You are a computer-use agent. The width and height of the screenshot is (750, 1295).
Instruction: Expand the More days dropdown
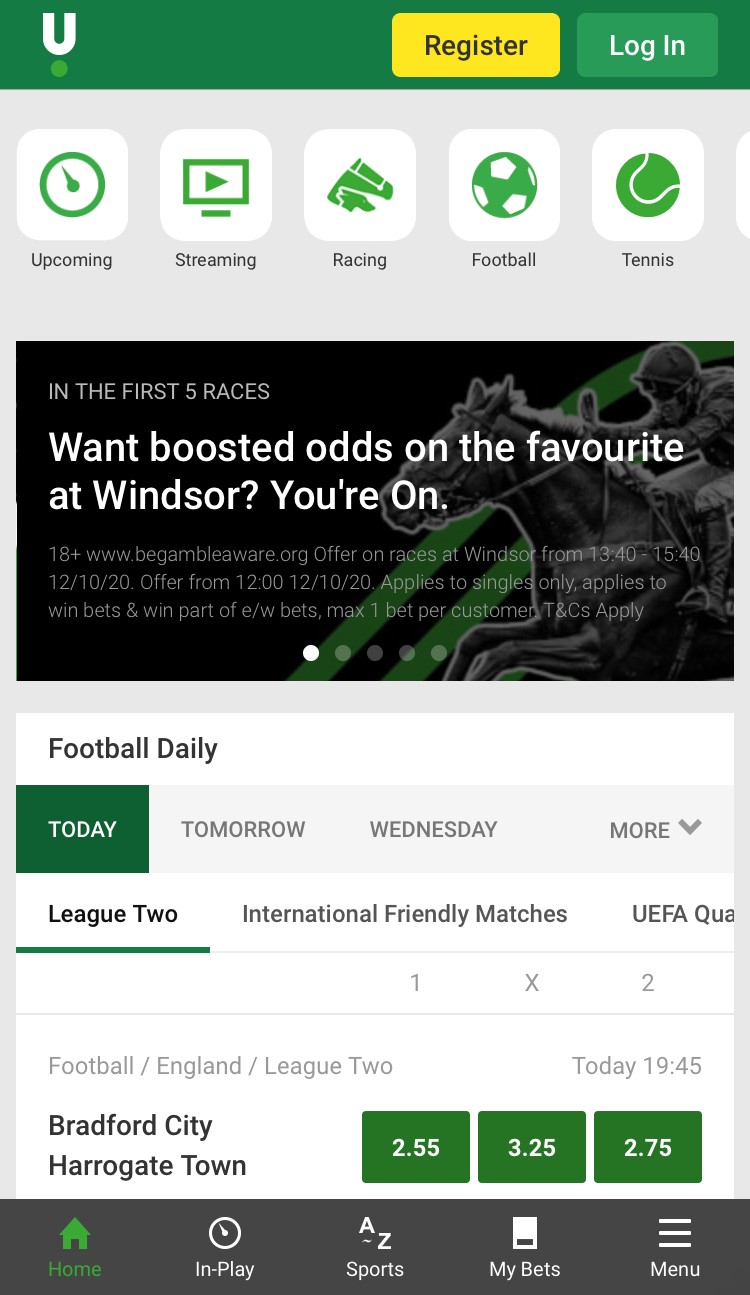pyautogui.click(x=656, y=829)
